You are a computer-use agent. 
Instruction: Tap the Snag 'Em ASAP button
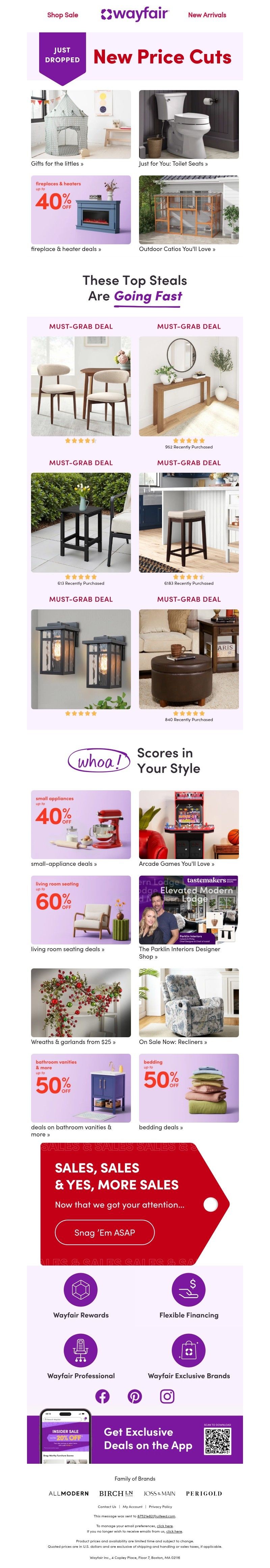104,1232
